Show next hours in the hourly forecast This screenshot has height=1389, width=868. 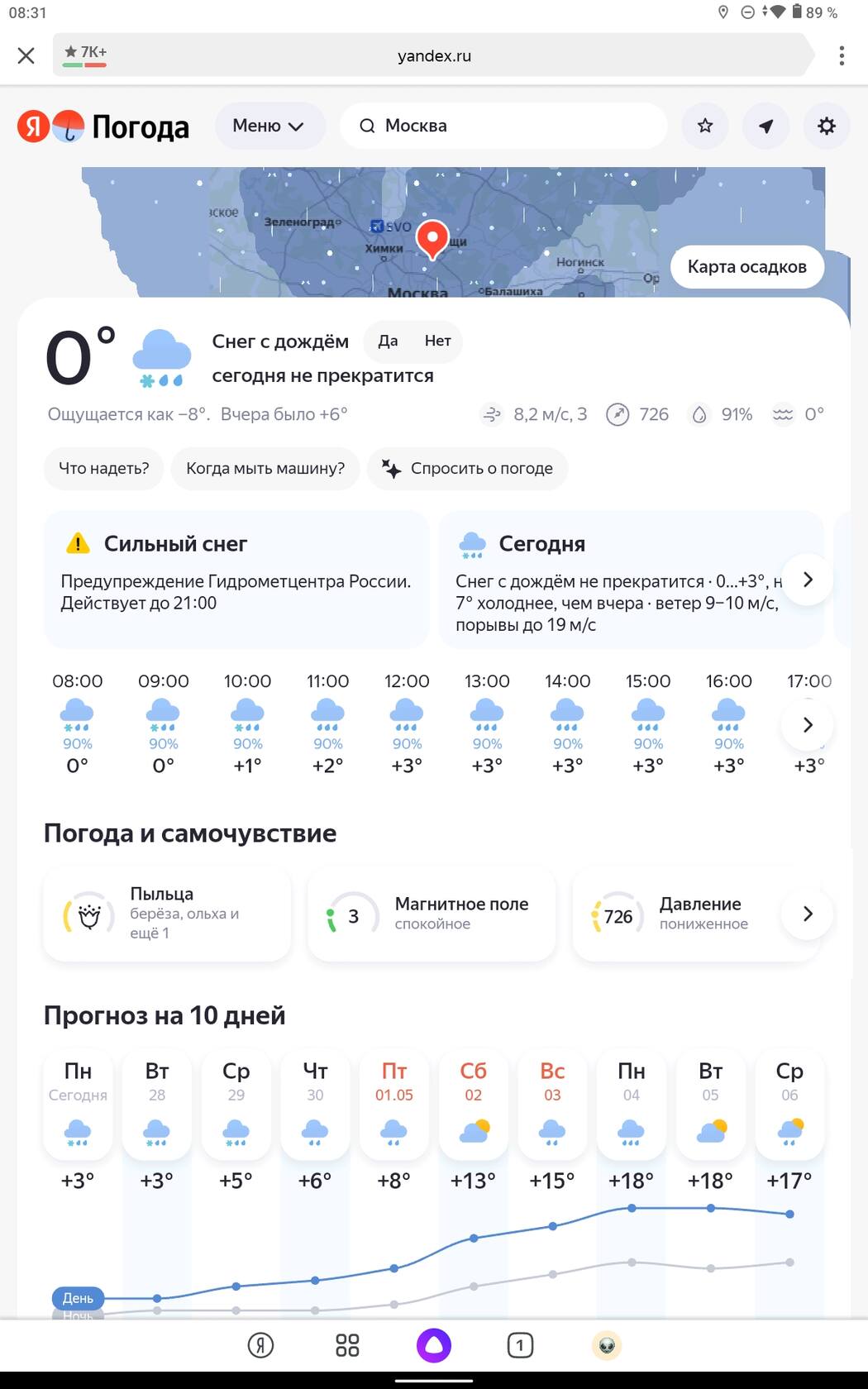pos(808,725)
